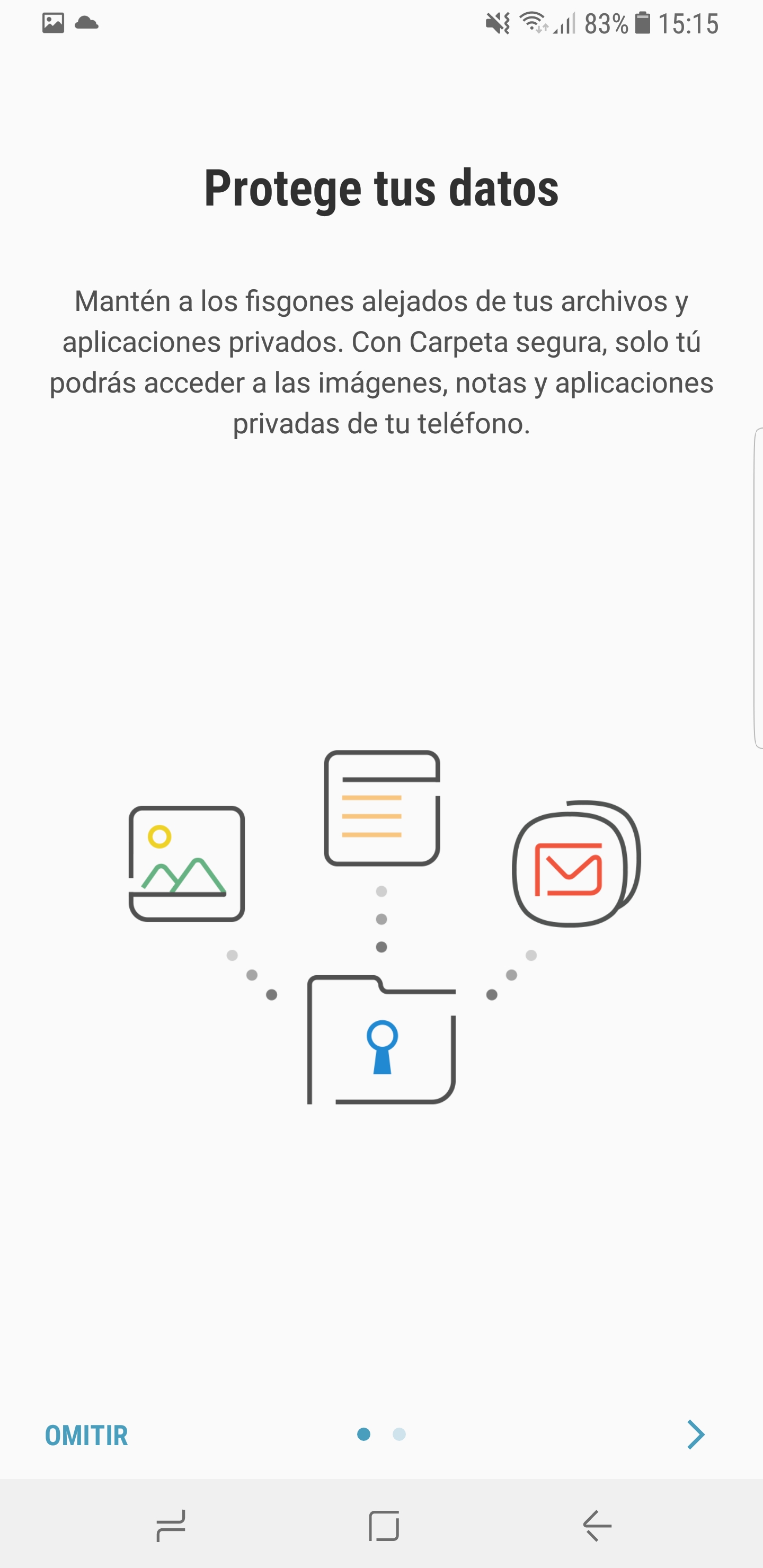Select the second page indicator dot
The width and height of the screenshot is (763, 1568).
(400, 1435)
